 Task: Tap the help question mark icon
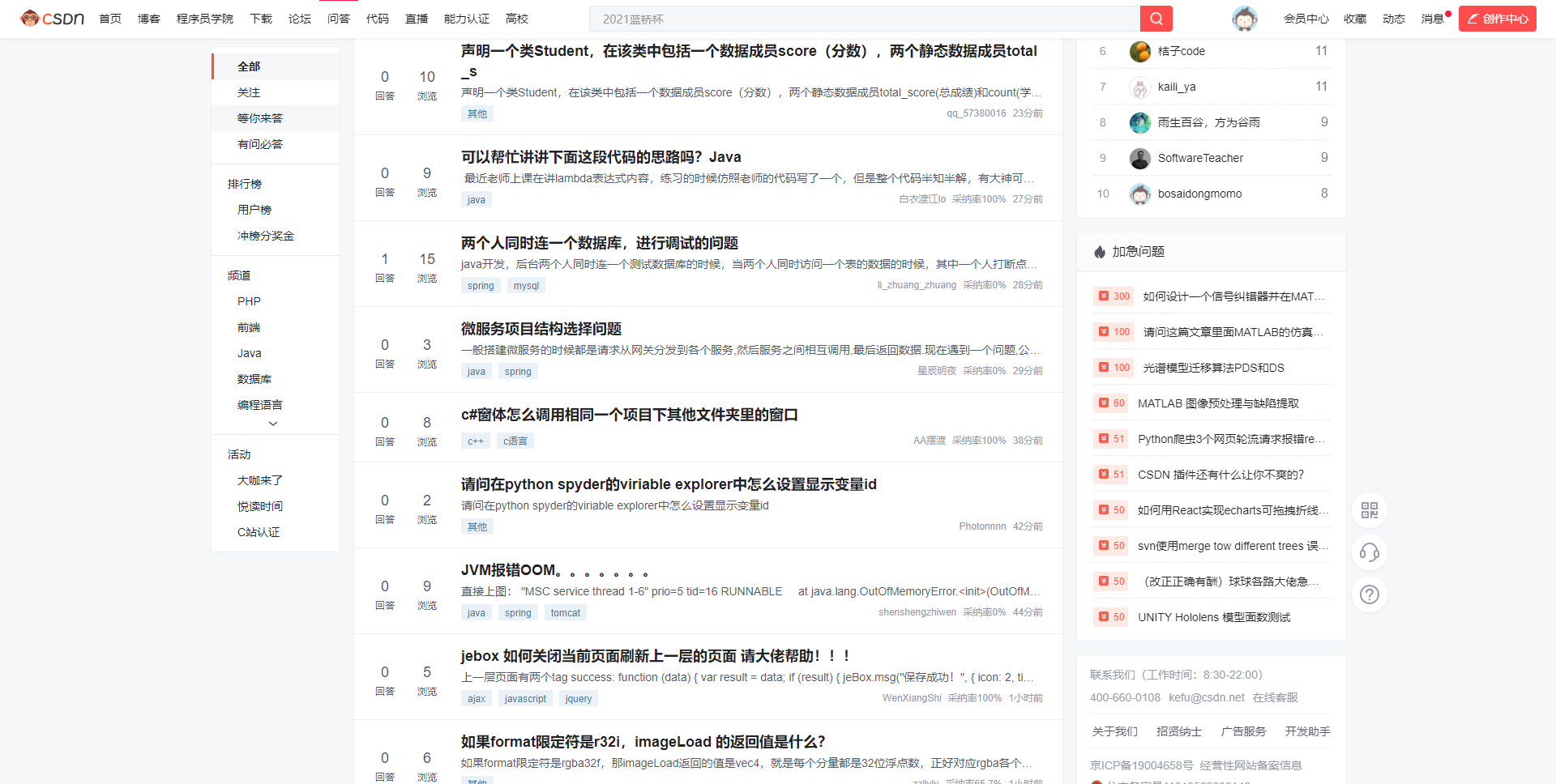point(1369,594)
